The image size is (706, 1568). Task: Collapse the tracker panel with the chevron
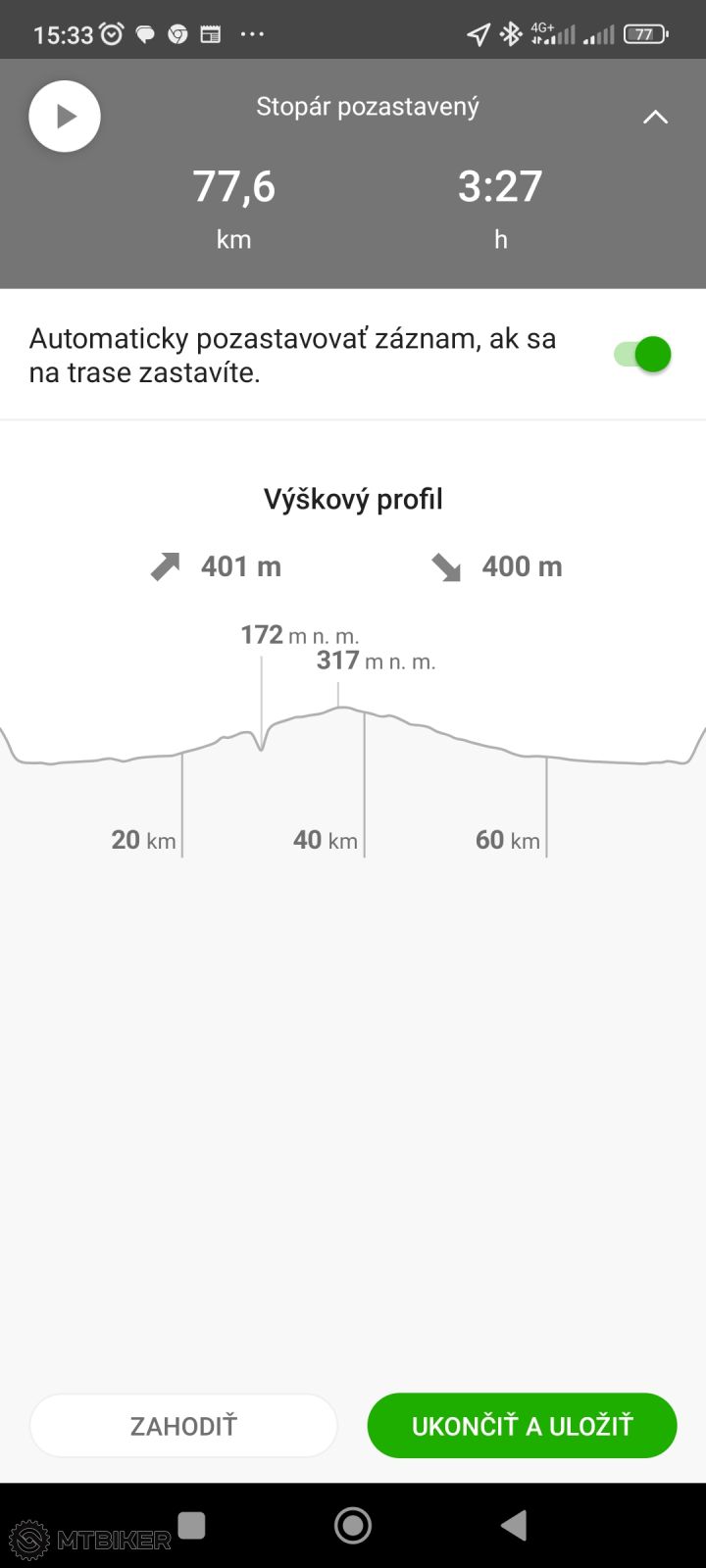click(655, 118)
